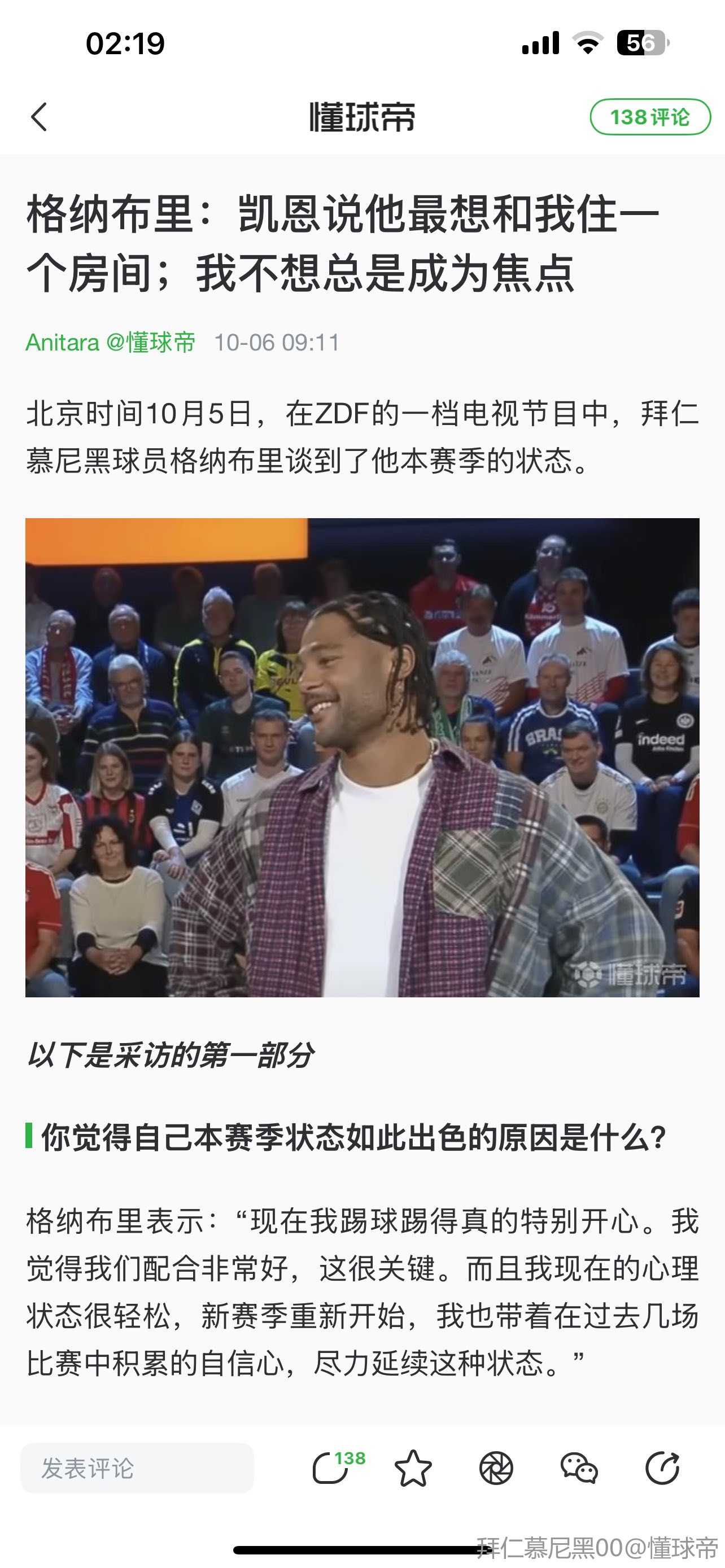Tap the 发表评论 comment field
The height and width of the screenshot is (1568, 725).
[x=137, y=1468]
